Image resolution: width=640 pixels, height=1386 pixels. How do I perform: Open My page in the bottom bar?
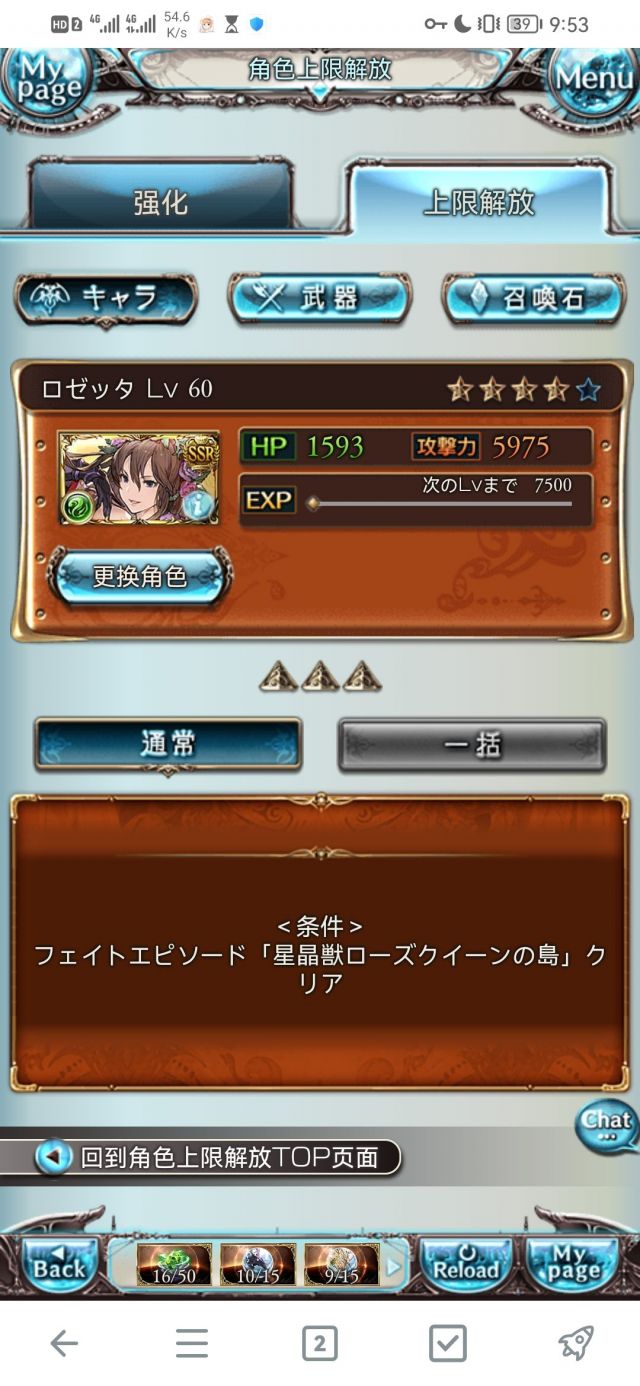pos(571,1265)
